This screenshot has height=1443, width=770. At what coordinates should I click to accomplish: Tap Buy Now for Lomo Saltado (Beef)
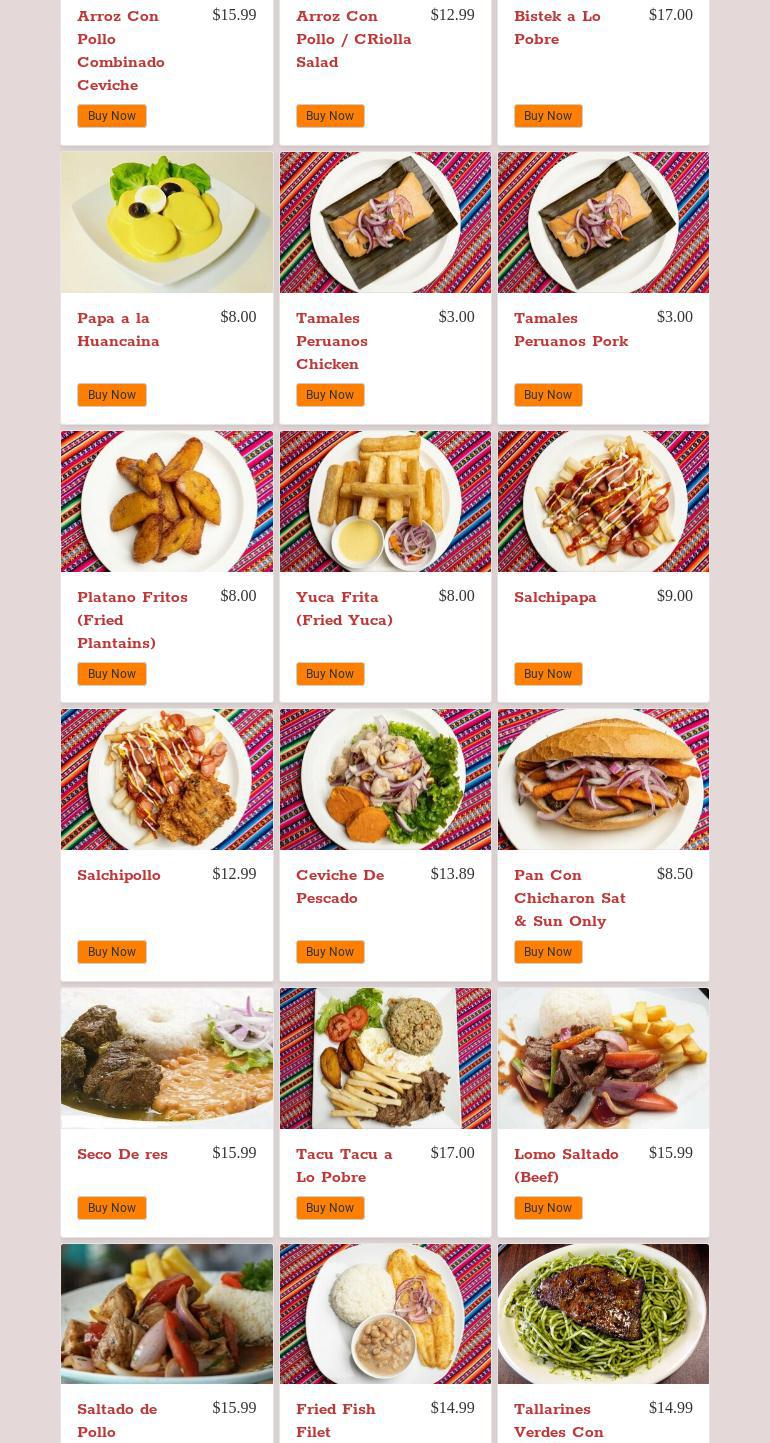click(547, 1208)
